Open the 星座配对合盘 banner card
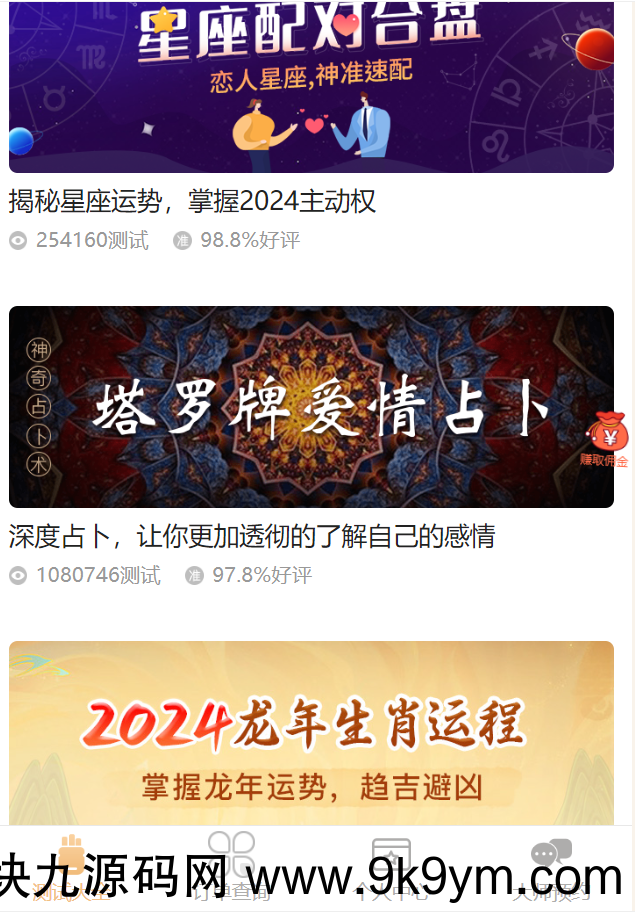Image resolution: width=635 pixels, height=914 pixels. tap(311, 88)
